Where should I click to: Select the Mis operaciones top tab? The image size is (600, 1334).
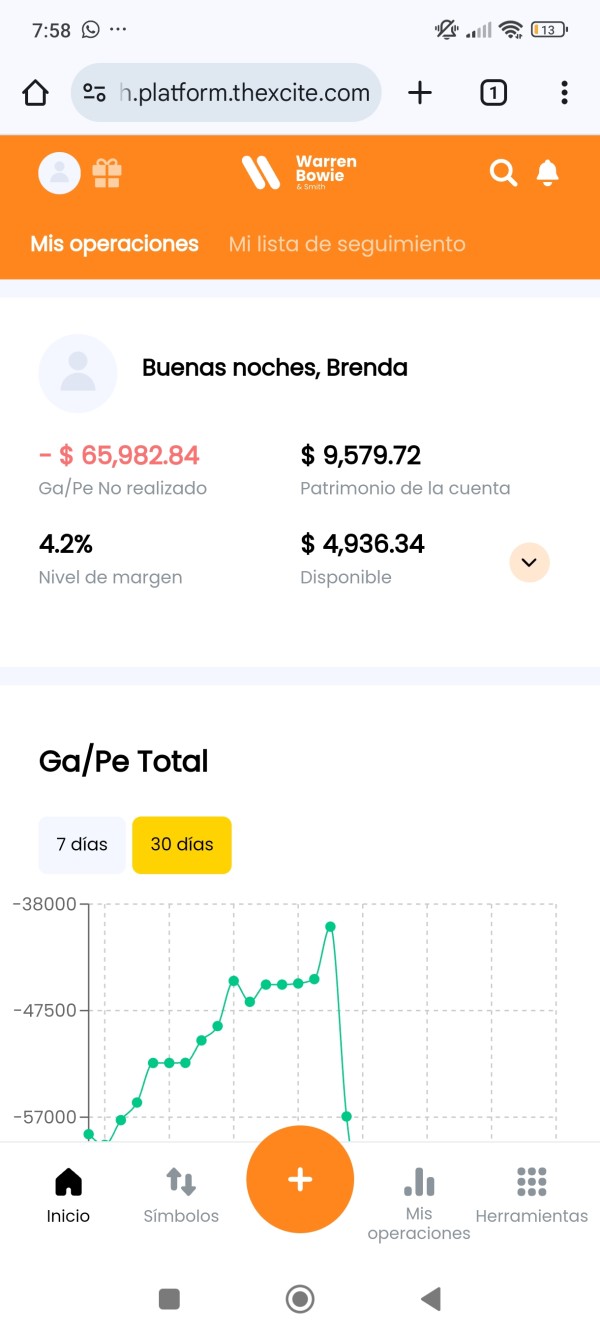115,244
